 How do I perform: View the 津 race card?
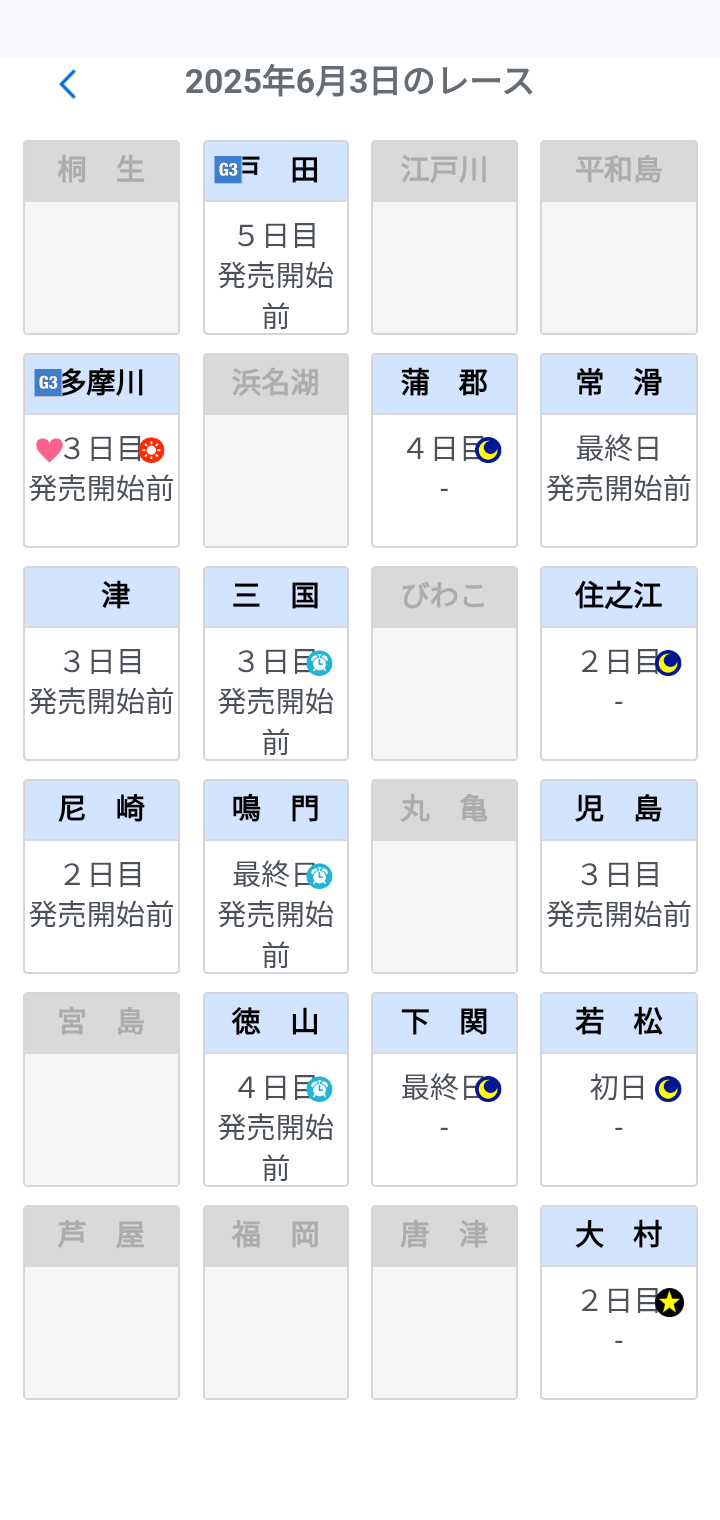pos(101,663)
